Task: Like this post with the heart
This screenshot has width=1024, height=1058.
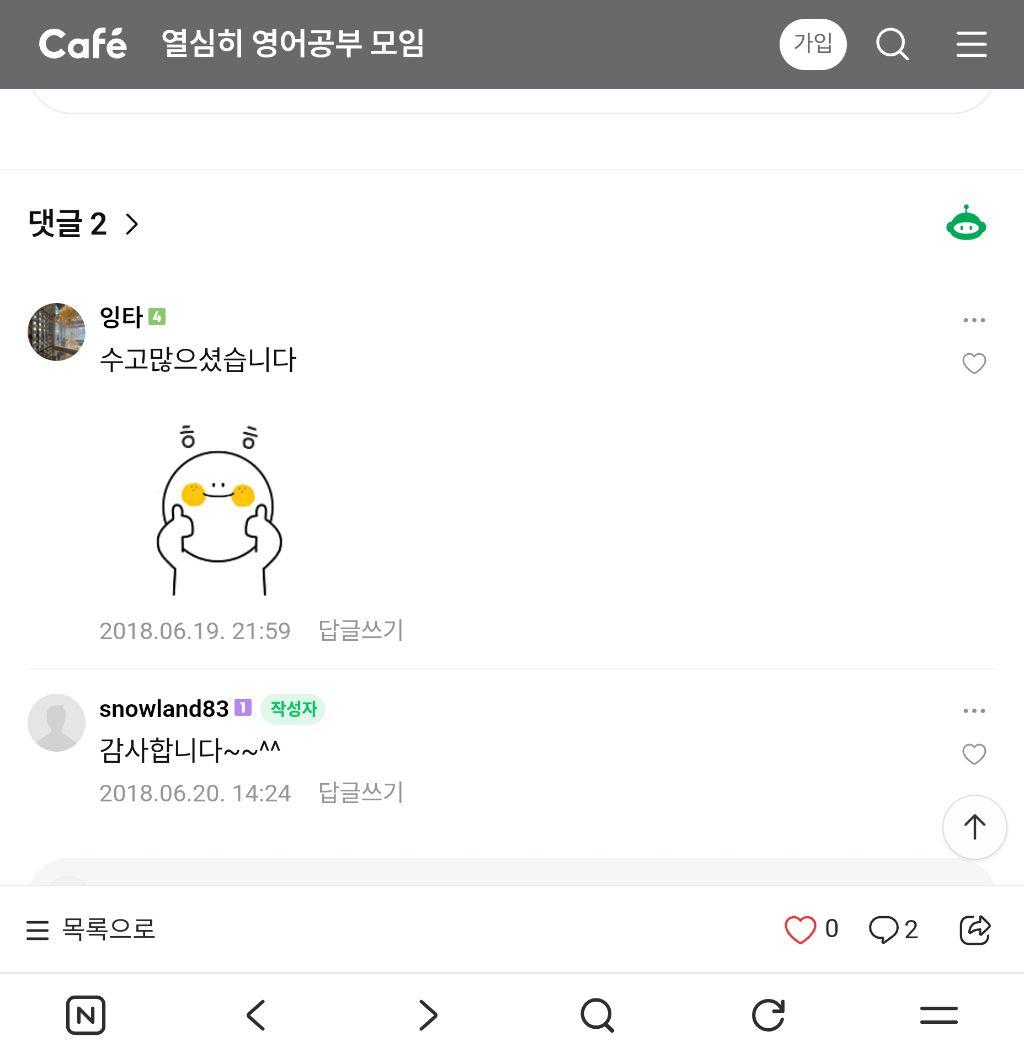Action: [x=800, y=930]
